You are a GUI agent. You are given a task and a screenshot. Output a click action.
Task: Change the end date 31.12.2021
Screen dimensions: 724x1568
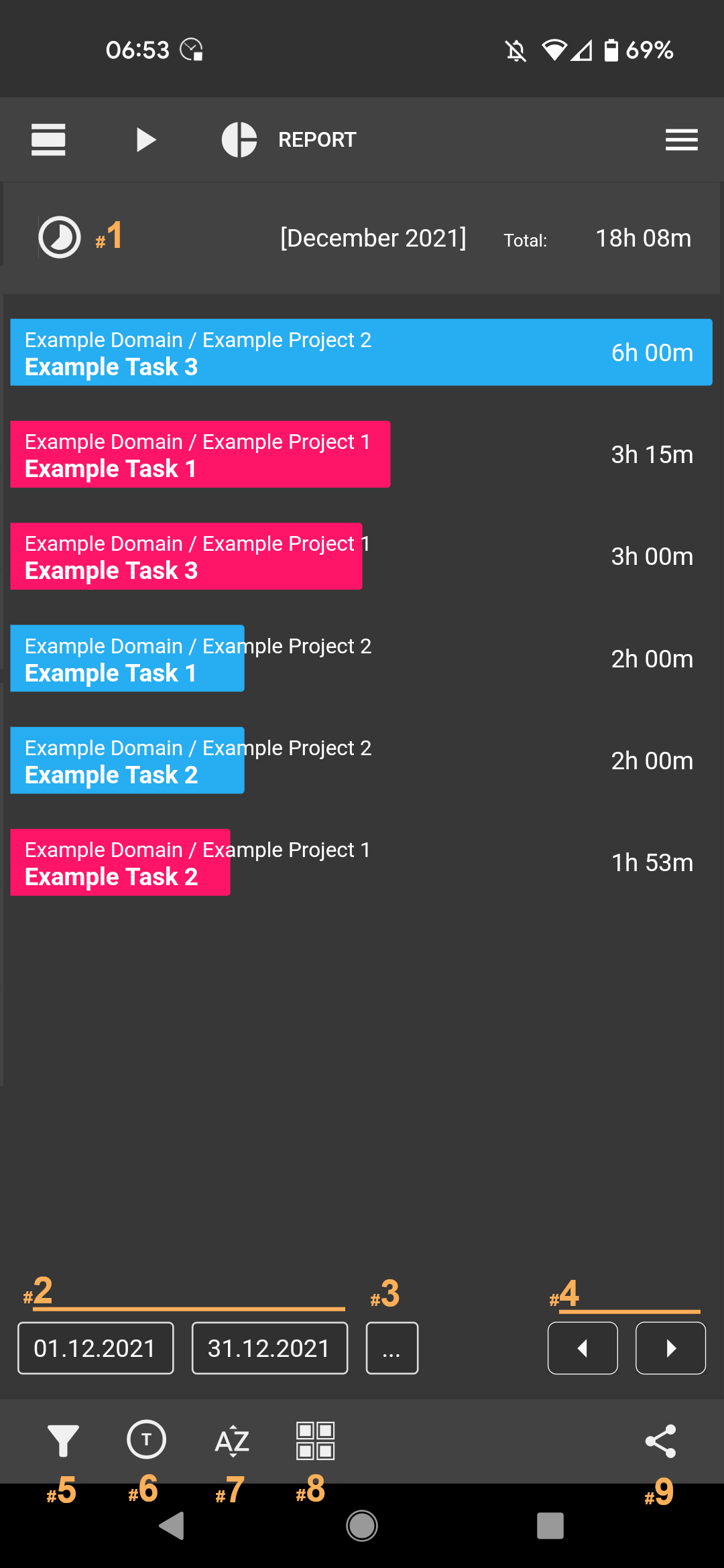point(269,1348)
